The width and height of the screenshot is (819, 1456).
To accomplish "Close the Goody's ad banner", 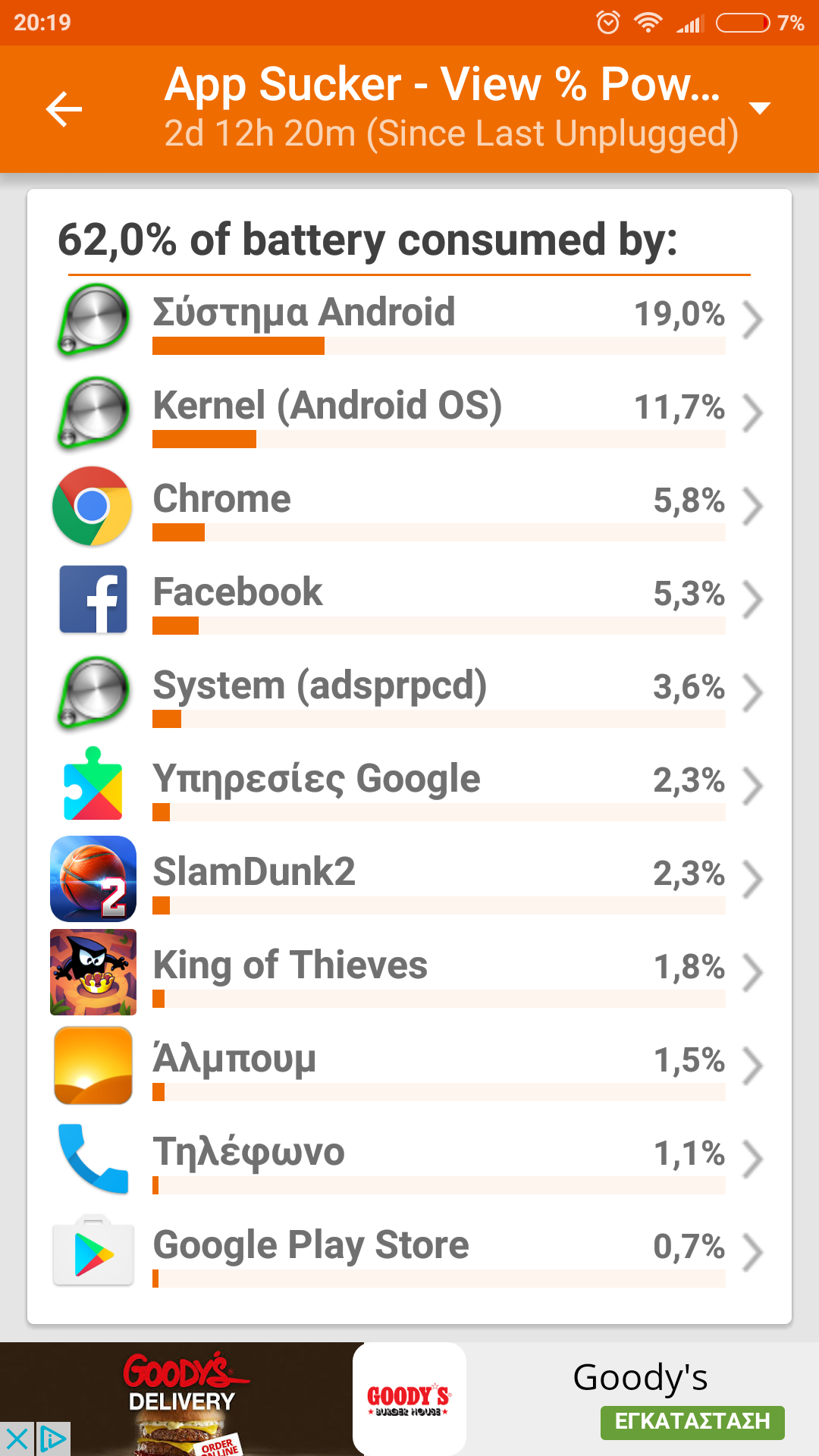I will tap(17, 1439).
